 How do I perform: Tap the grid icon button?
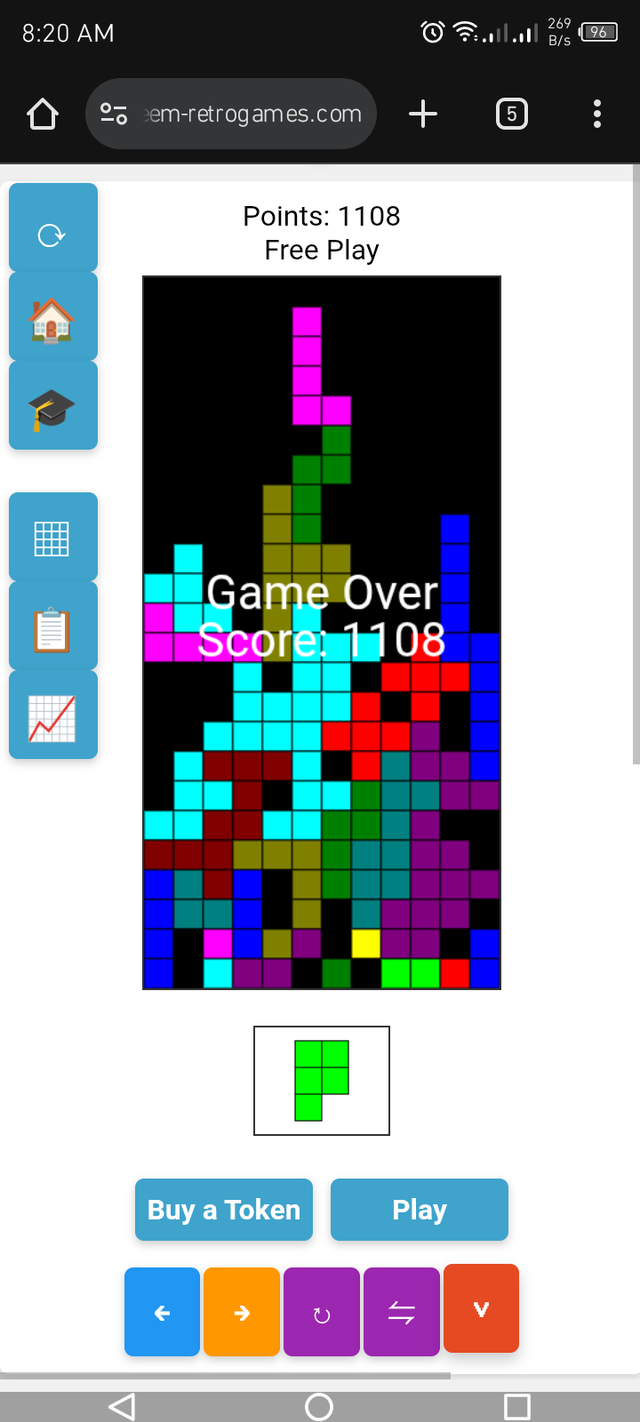pos(53,538)
